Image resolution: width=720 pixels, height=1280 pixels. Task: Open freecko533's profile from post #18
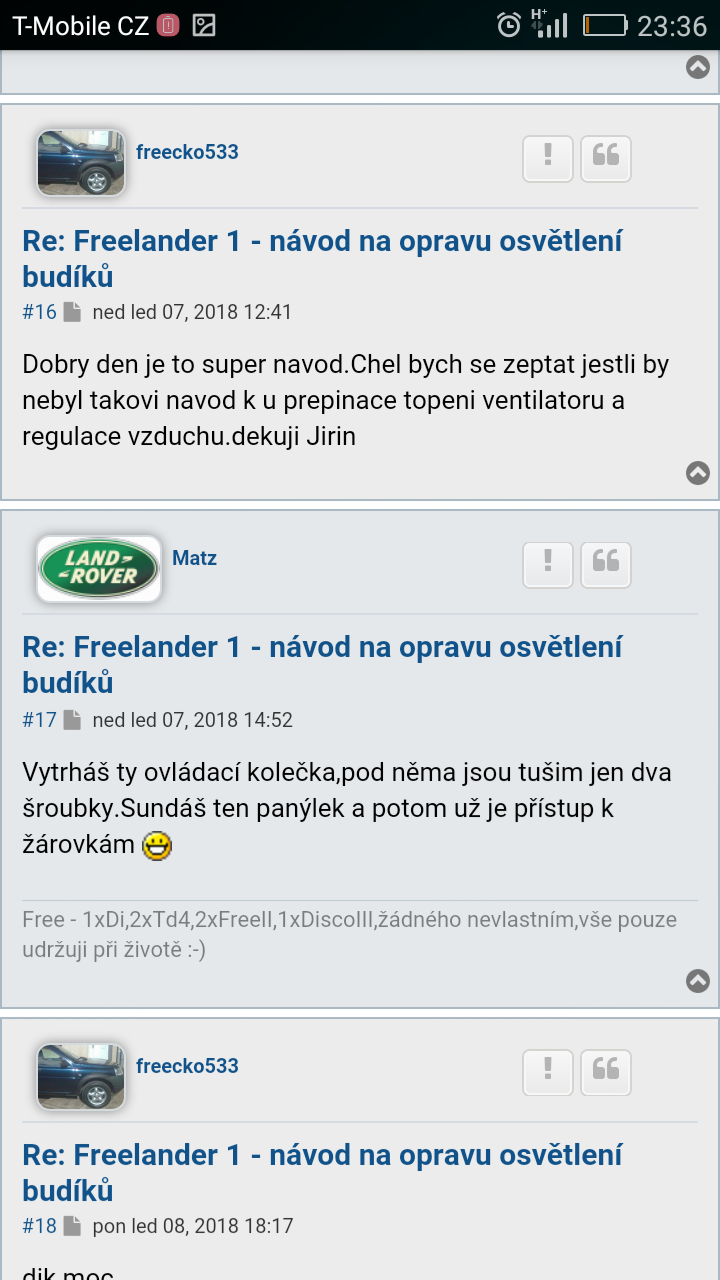187,1066
